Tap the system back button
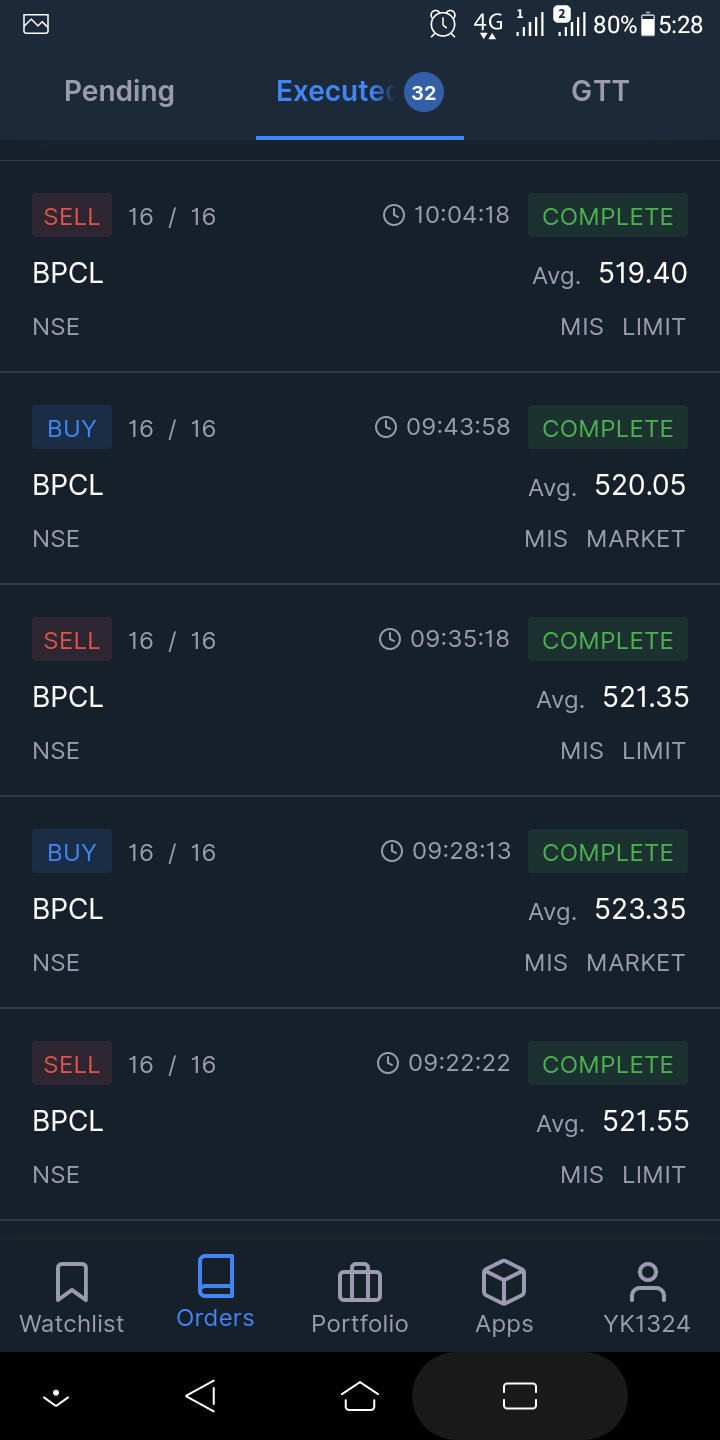Screen dimensions: 720x1440 (201, 1396)
